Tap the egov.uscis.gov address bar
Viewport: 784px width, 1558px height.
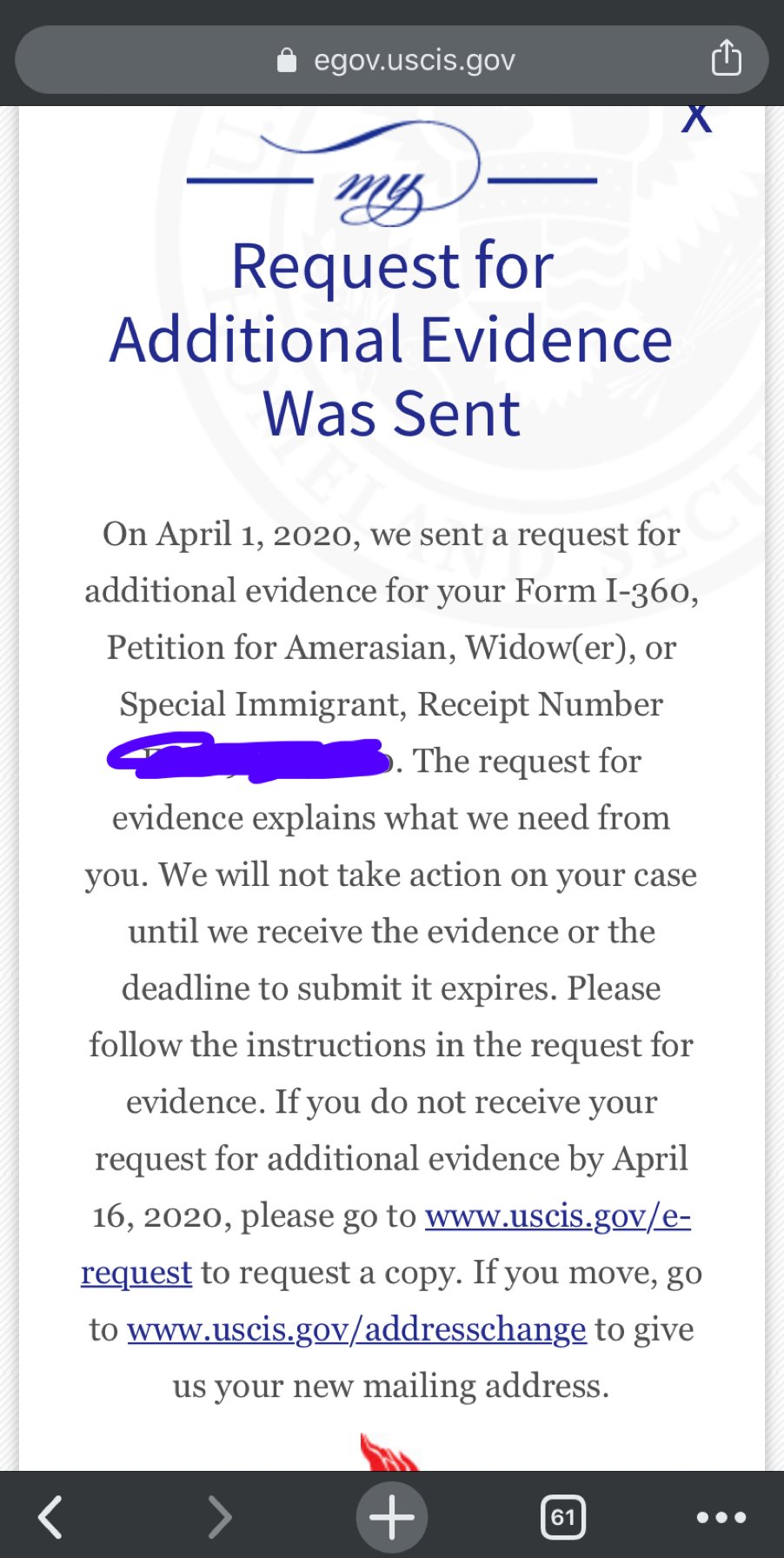(391, 60)
